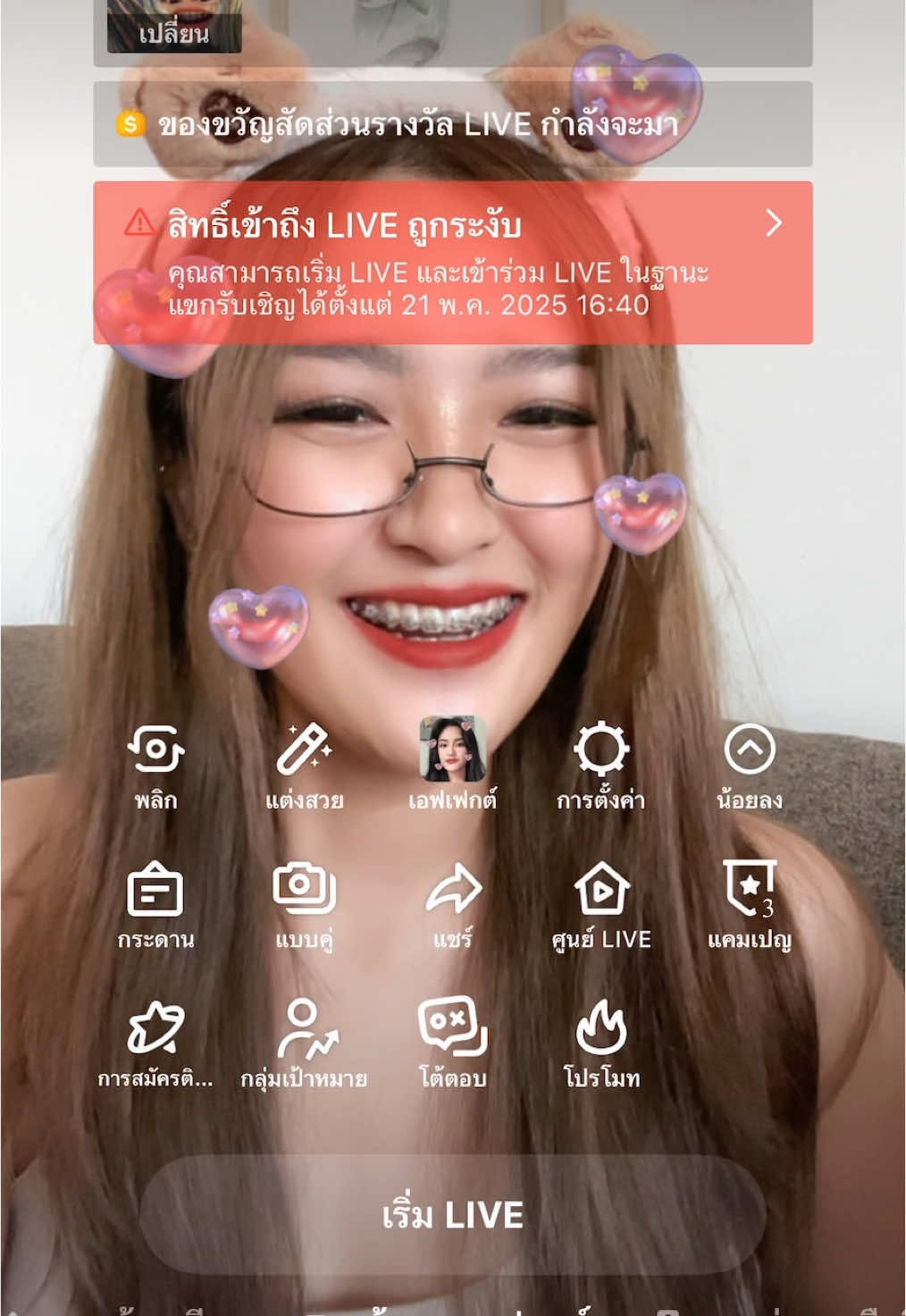Share the LIVE with แชร์
Screen dimensions: 906x1316
point(453,904)
